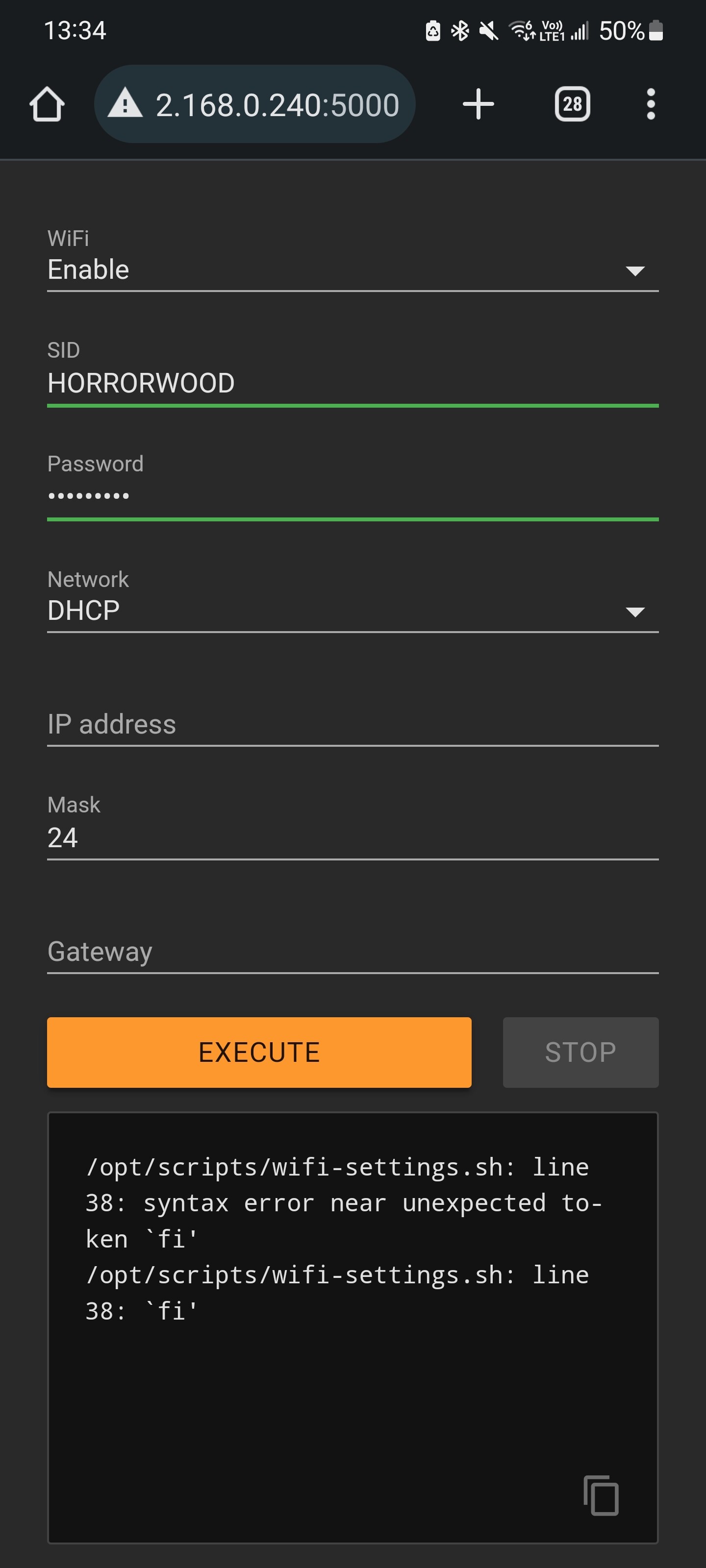
Task: Tap the STOP button
Action: point(580,1052)
